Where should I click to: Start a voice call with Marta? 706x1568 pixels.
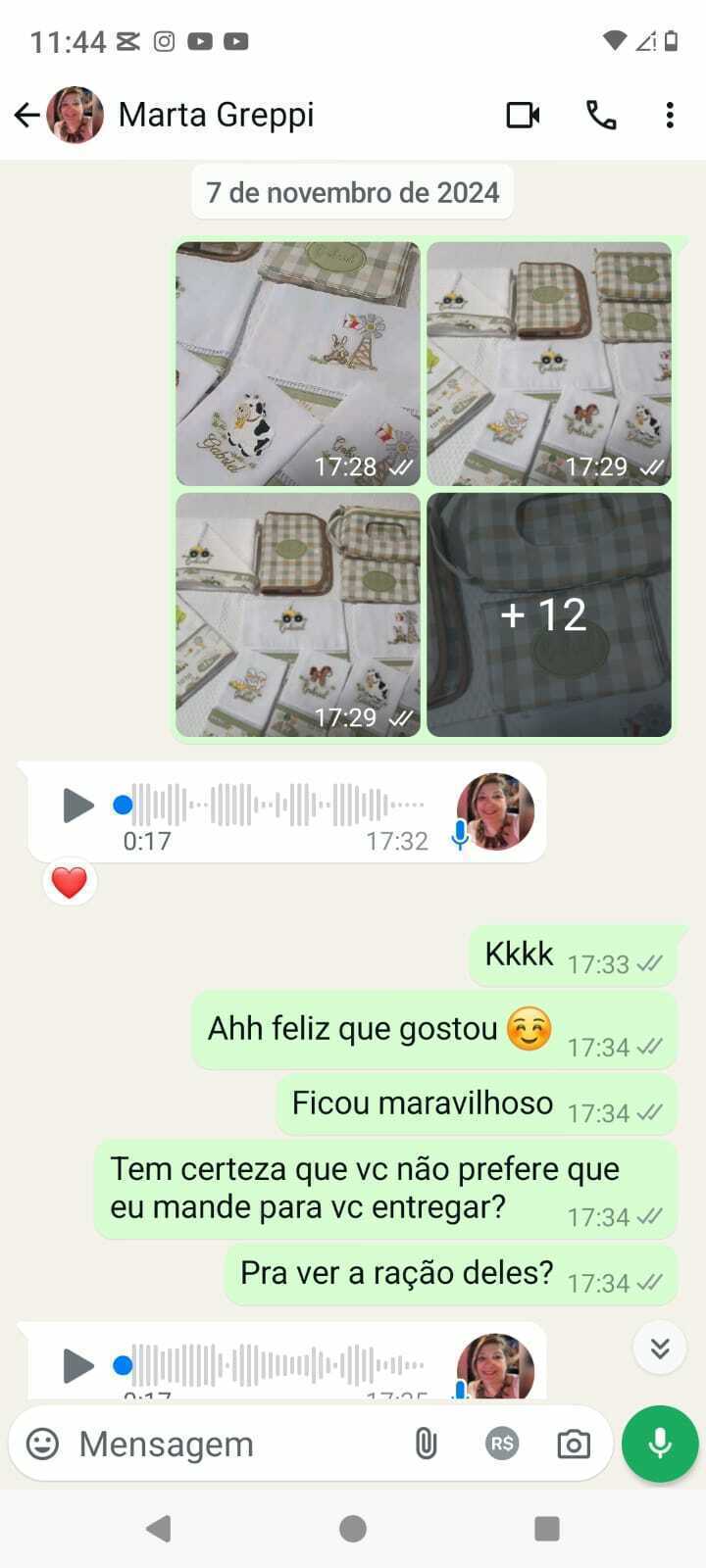click(601, 116)
